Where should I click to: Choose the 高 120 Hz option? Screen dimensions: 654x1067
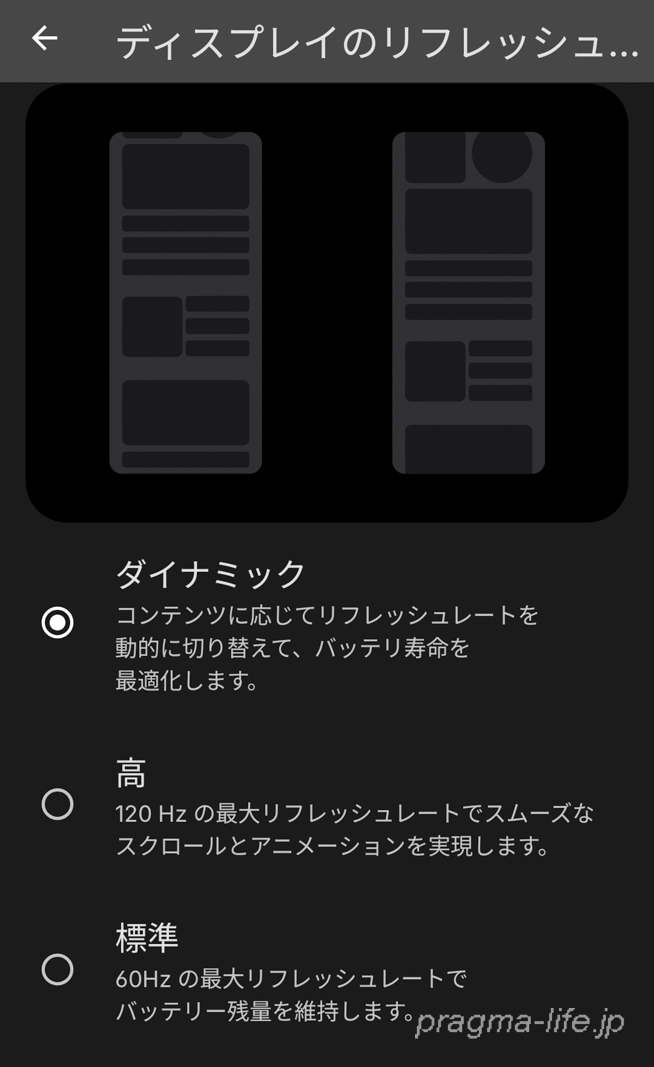point(58,804)
